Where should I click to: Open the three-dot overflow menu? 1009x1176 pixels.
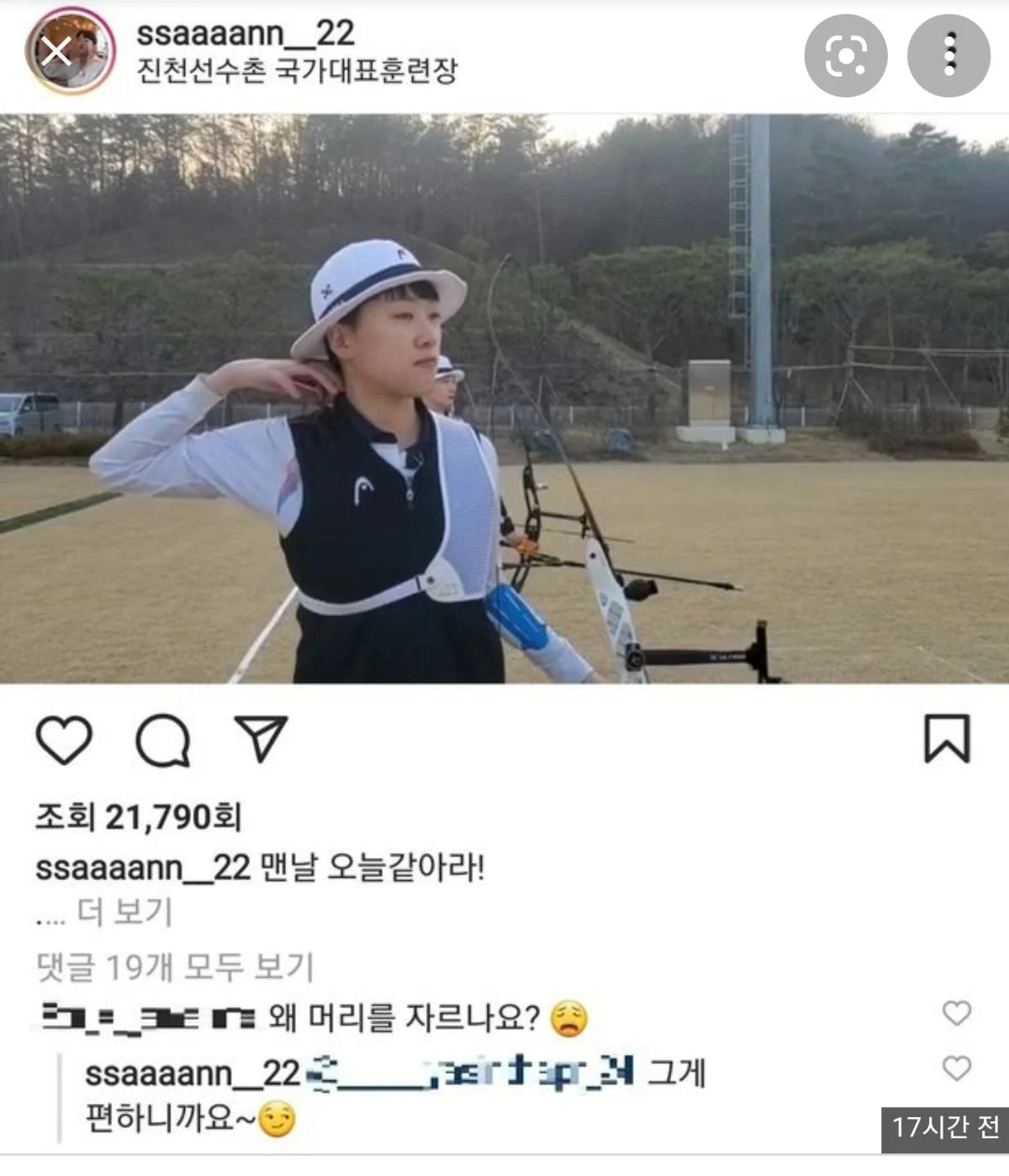tap(948, 55)
